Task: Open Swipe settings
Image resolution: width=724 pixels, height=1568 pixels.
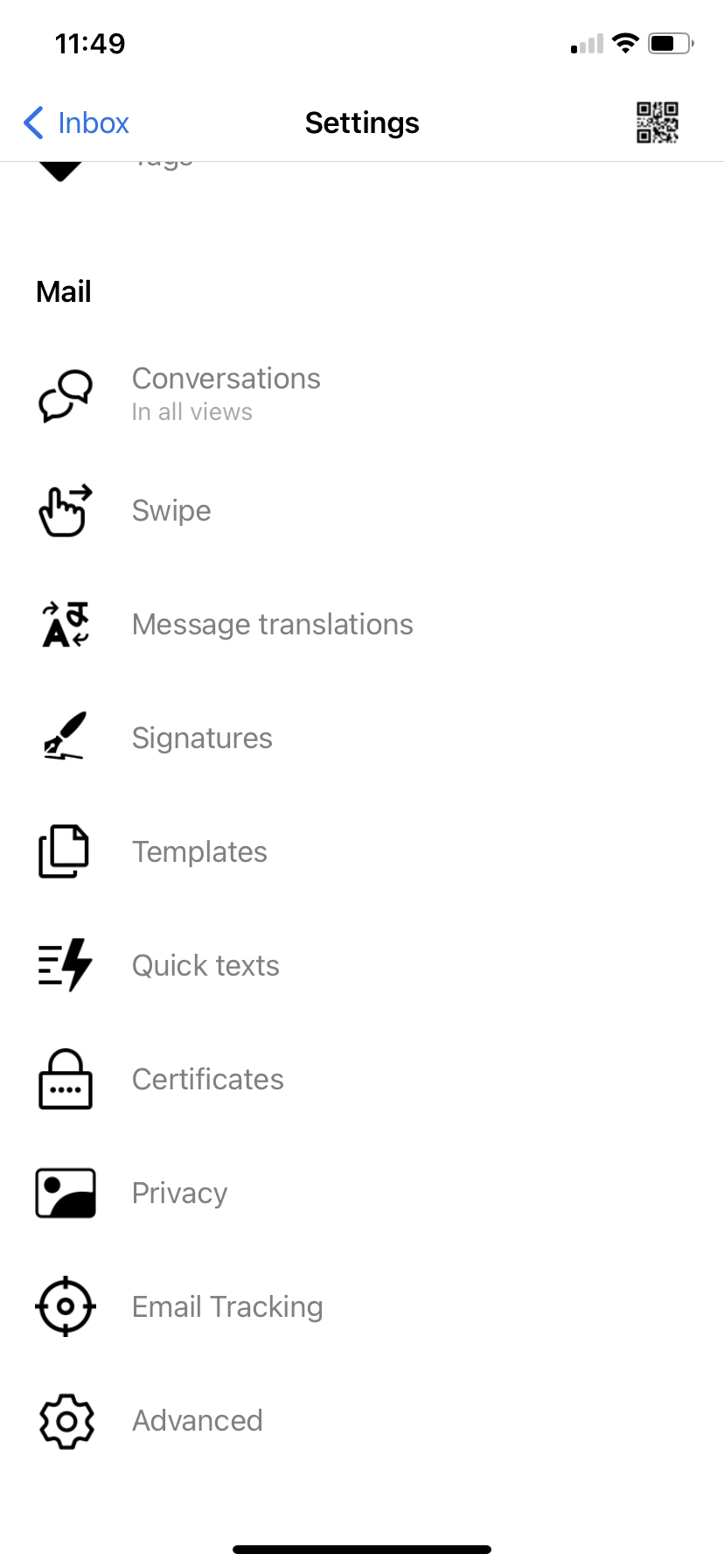Action: [362, 511]
